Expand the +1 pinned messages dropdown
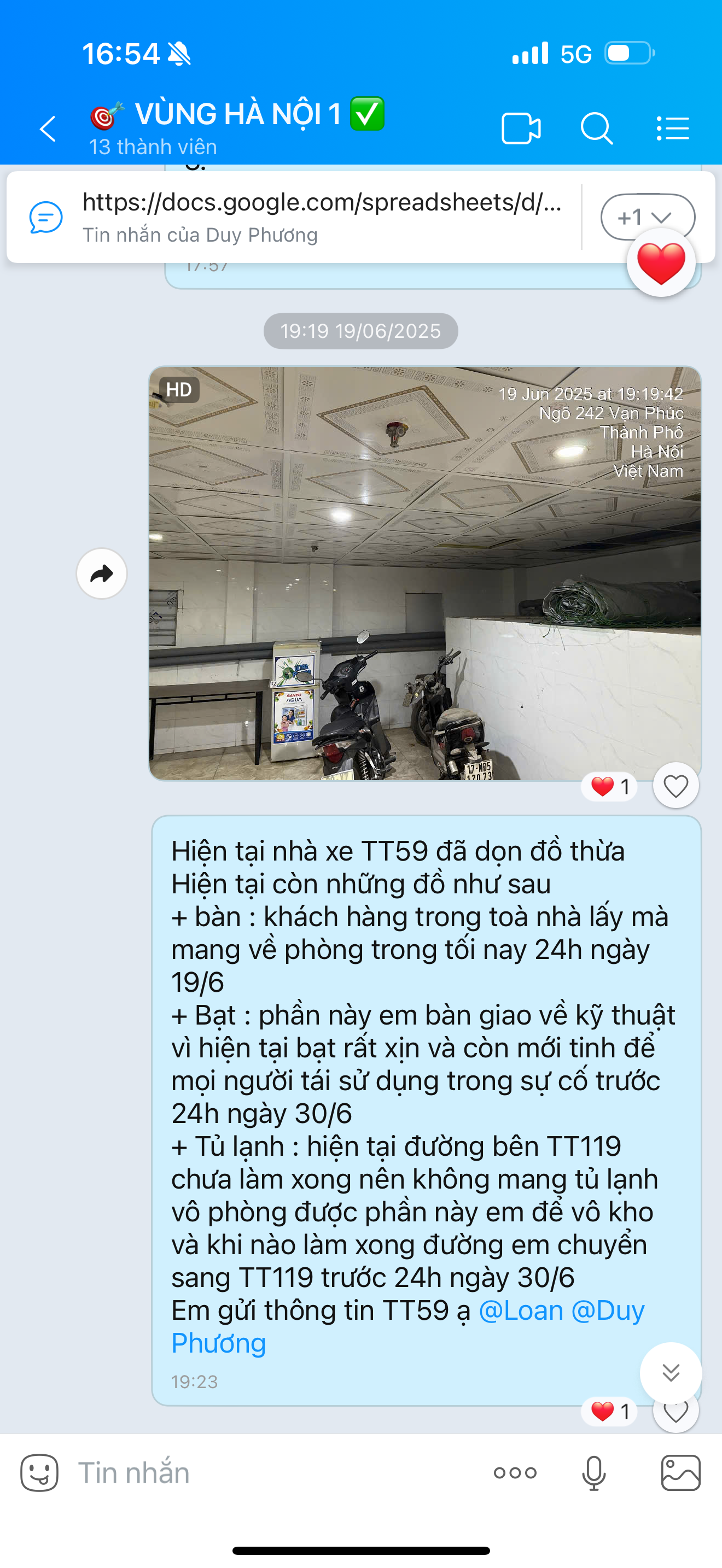Viewport: 722px width, 1568px height. coord(647,217)
